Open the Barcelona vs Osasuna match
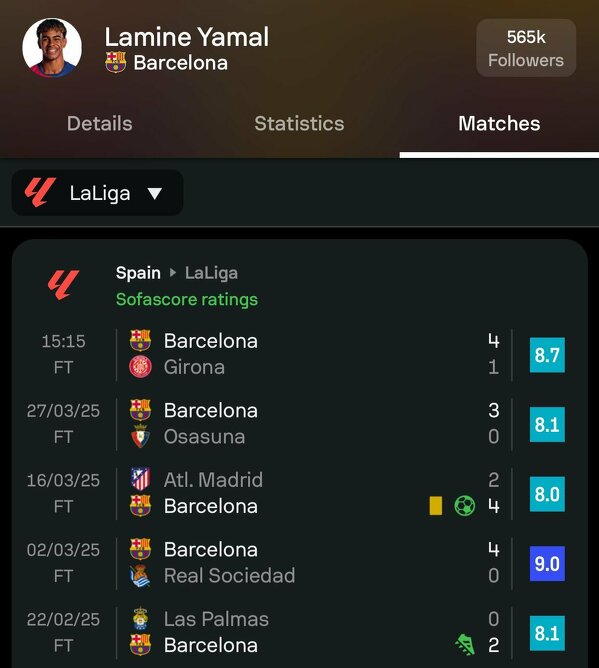This screenshot has height=668, width=599. [x=300, y=424]
